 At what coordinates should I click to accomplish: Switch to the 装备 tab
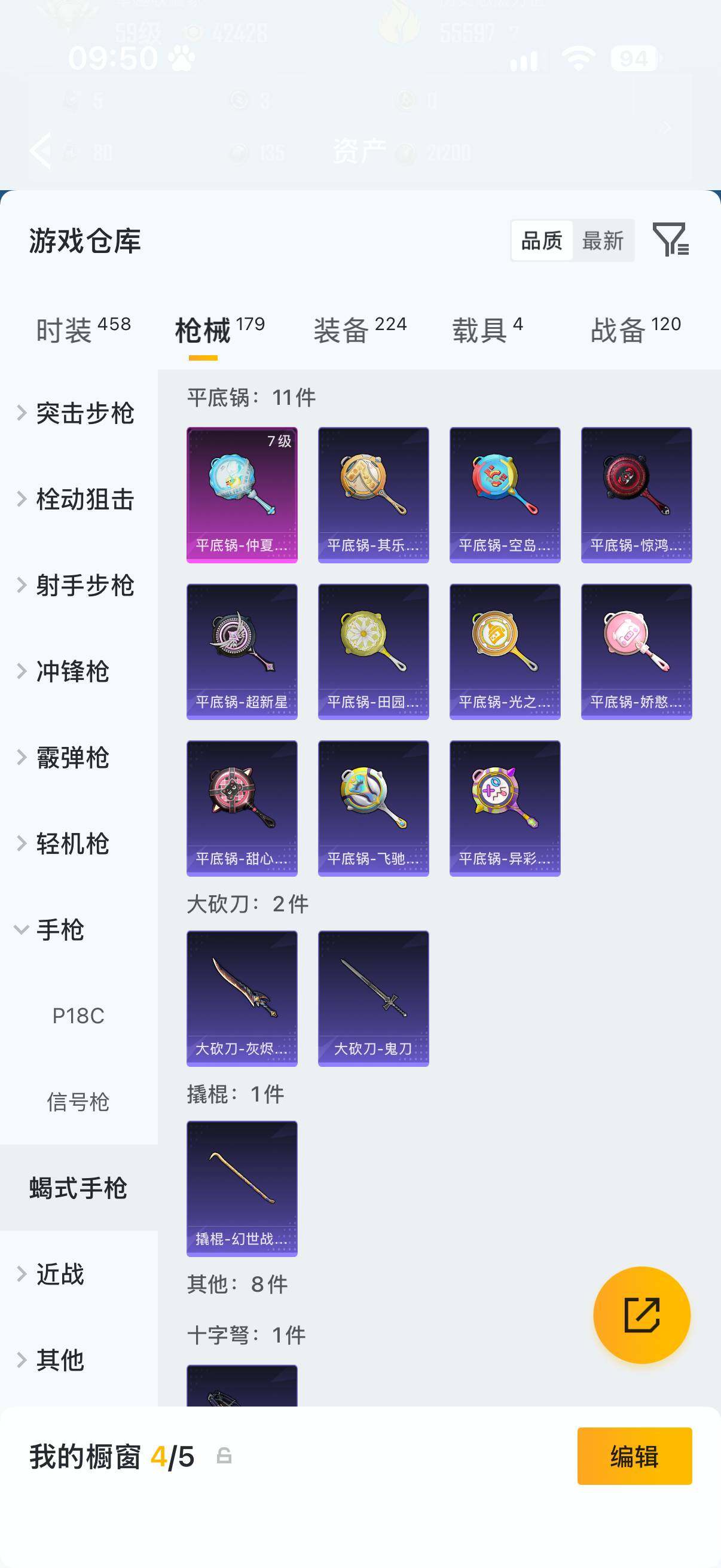(359, 330)
